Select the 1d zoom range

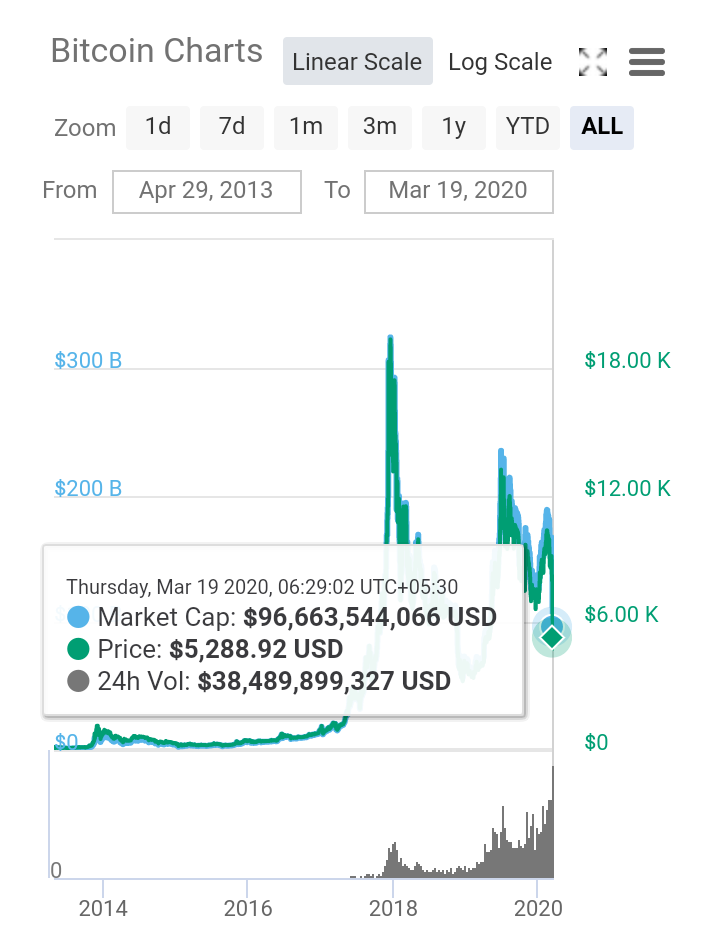158,127
